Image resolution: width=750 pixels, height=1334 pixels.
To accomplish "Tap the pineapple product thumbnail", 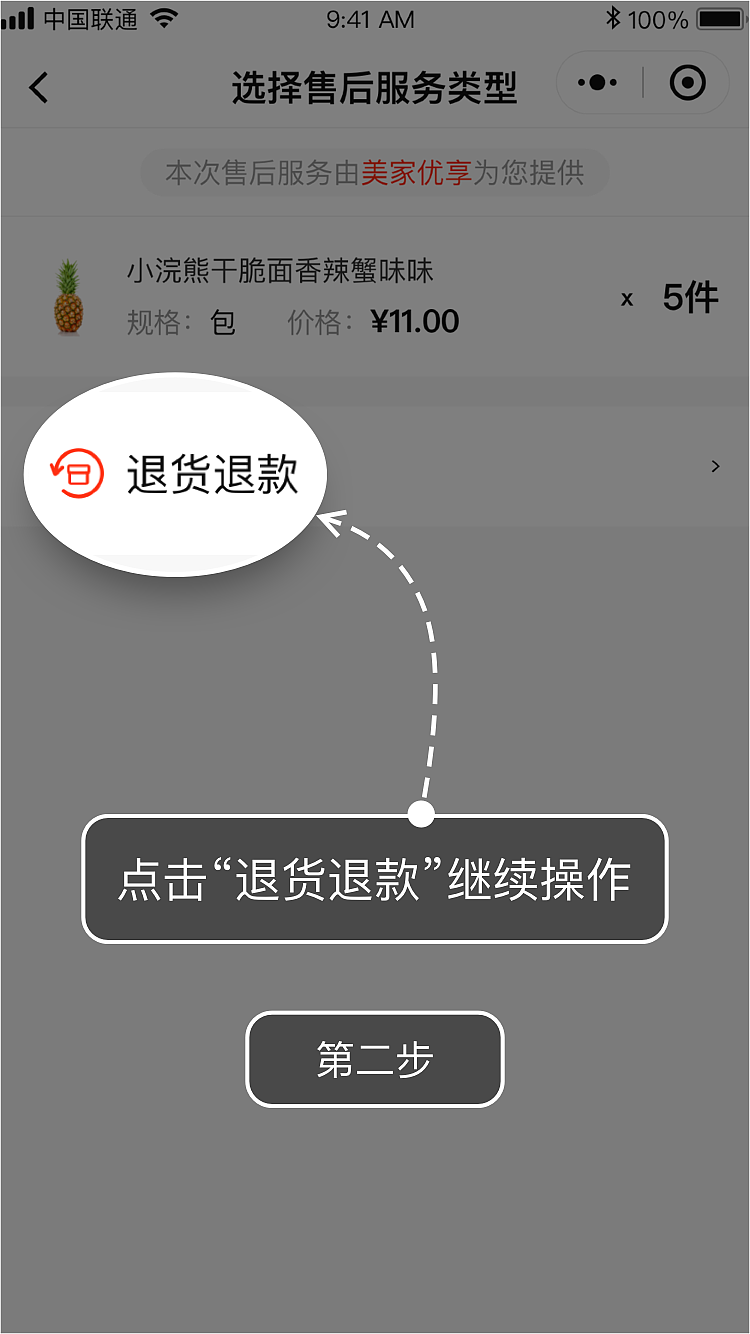I will point(68,295).
